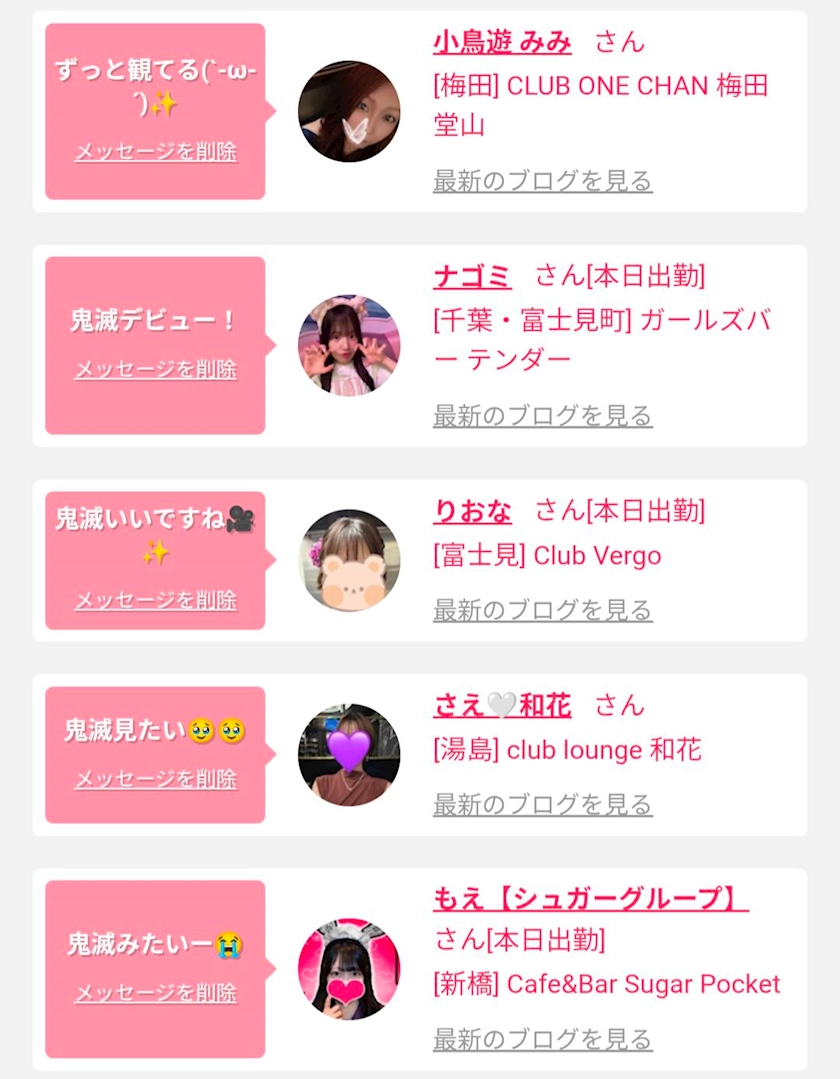The height and width of the screenshot is (1079, 840).
Task: Open りおな's profile name link
Action: coord(472,511)
